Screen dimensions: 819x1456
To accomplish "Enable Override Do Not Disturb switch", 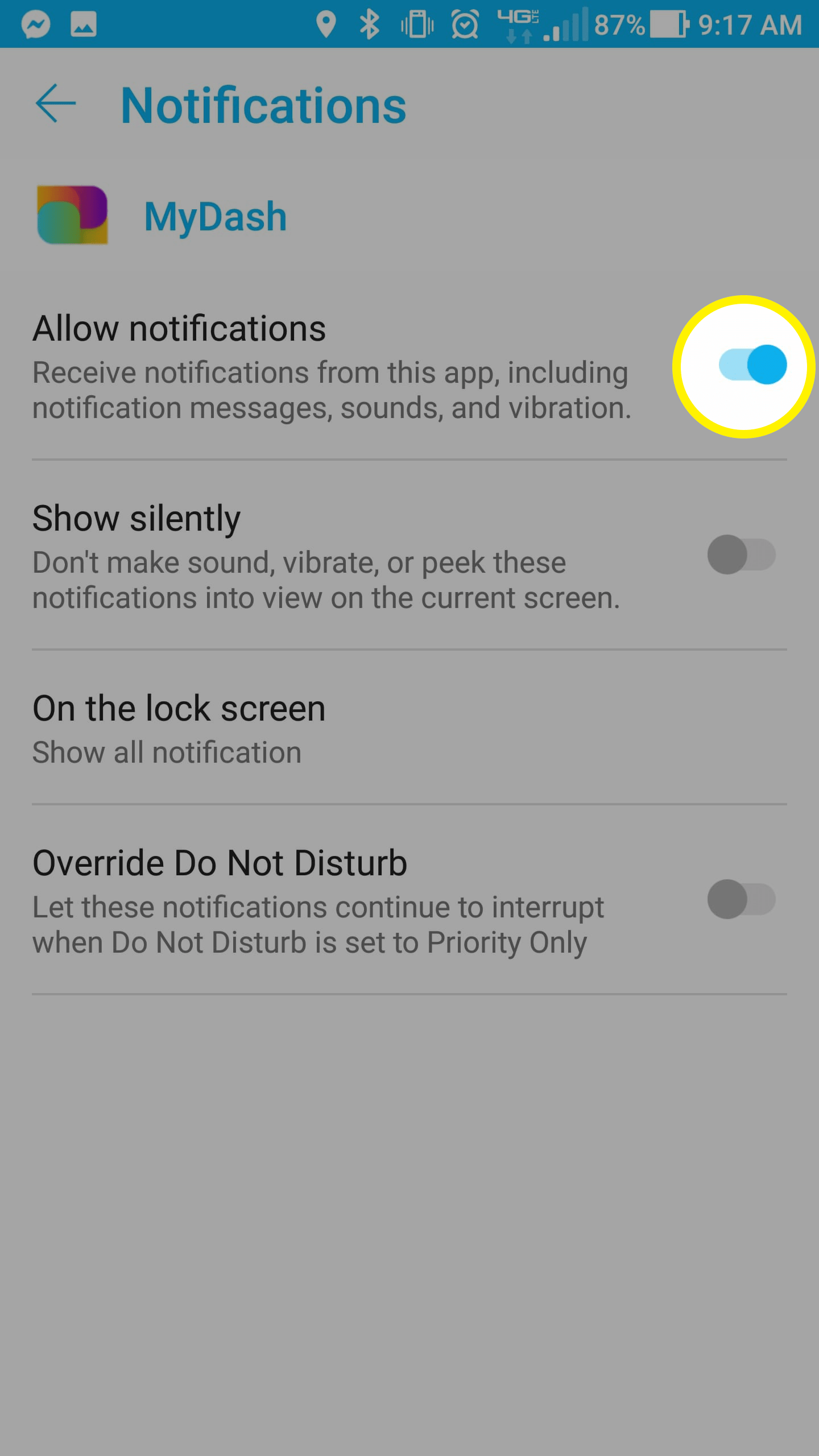I will (x=741, y=899).
